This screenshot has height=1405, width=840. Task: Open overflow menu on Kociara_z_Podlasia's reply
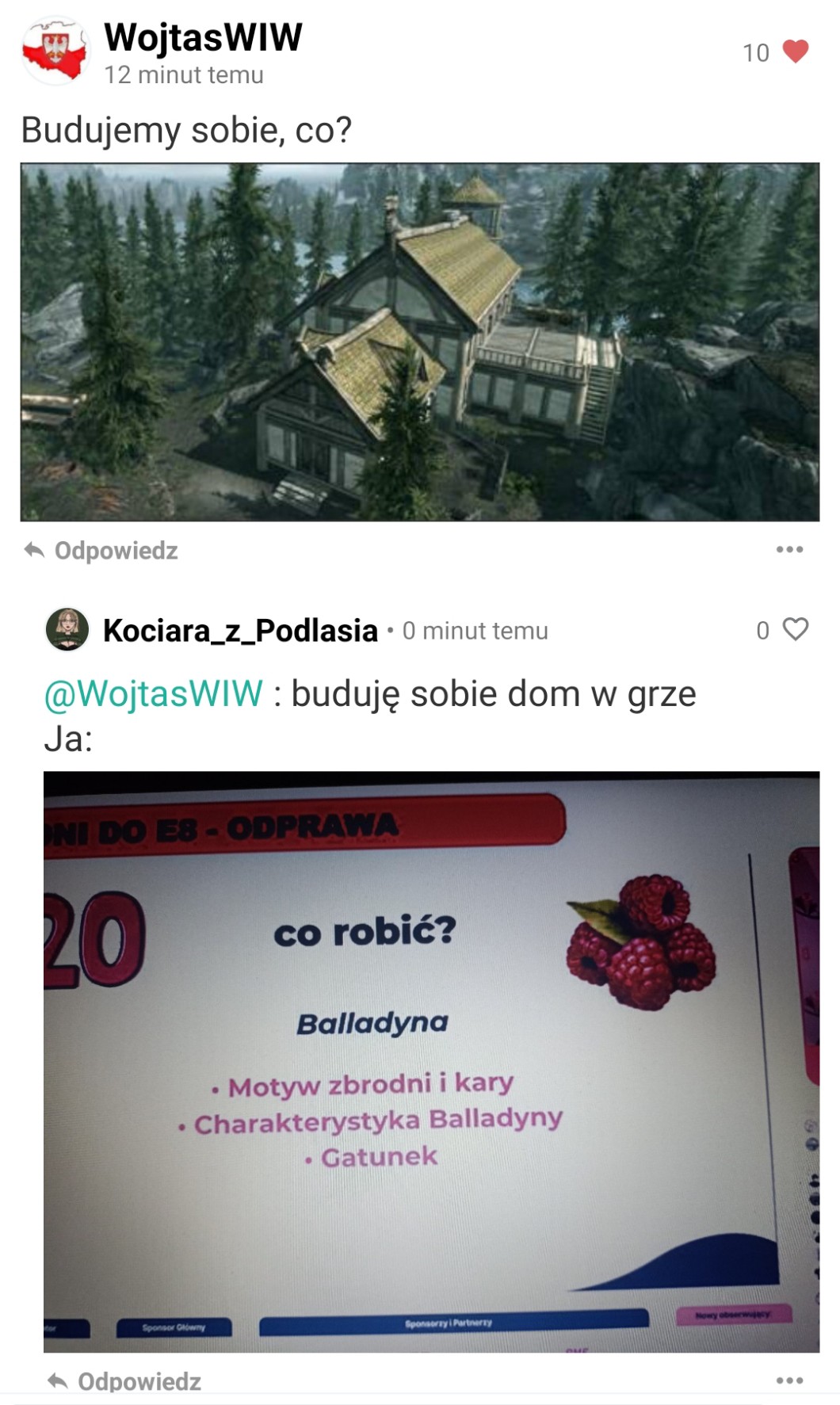point(789,1380)
